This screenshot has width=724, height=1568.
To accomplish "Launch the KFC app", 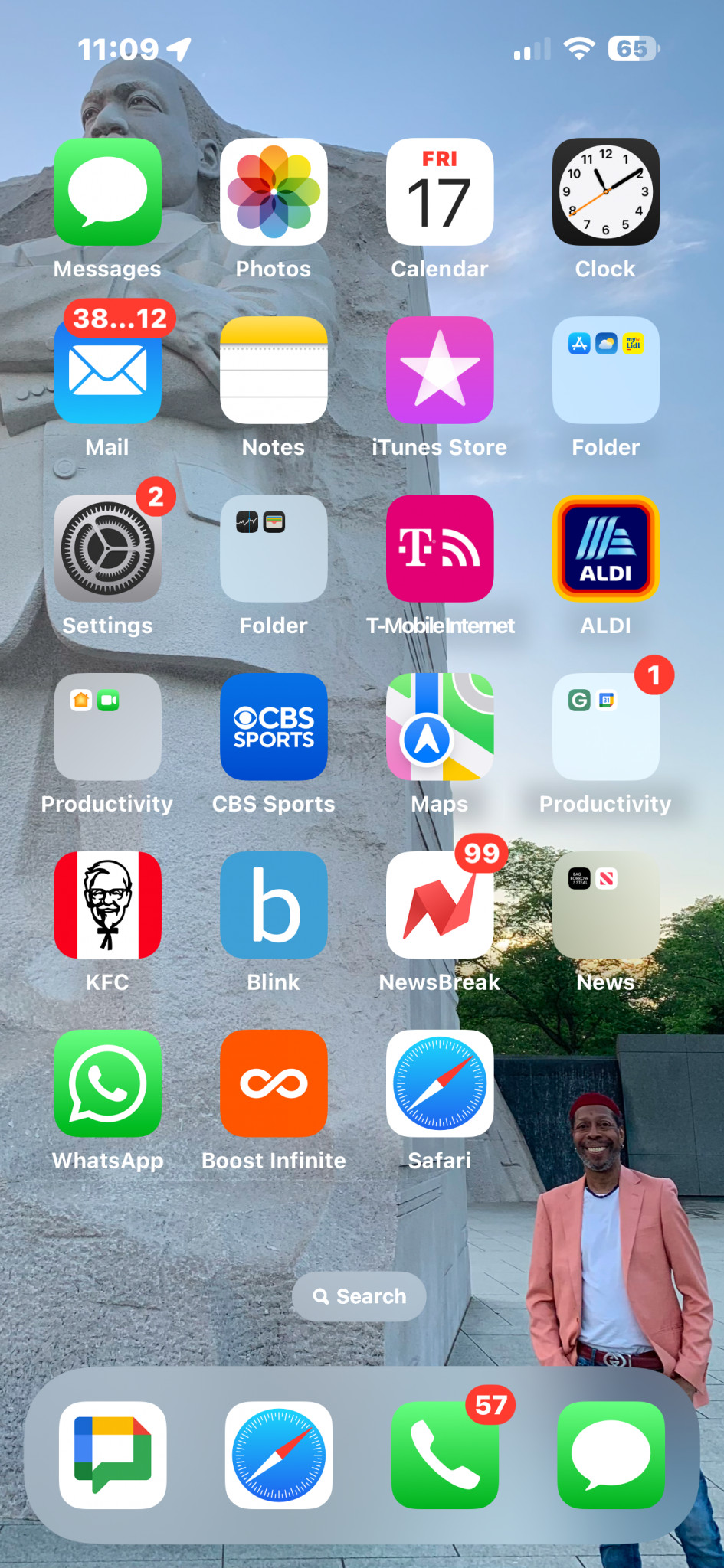I will (108, 906).
